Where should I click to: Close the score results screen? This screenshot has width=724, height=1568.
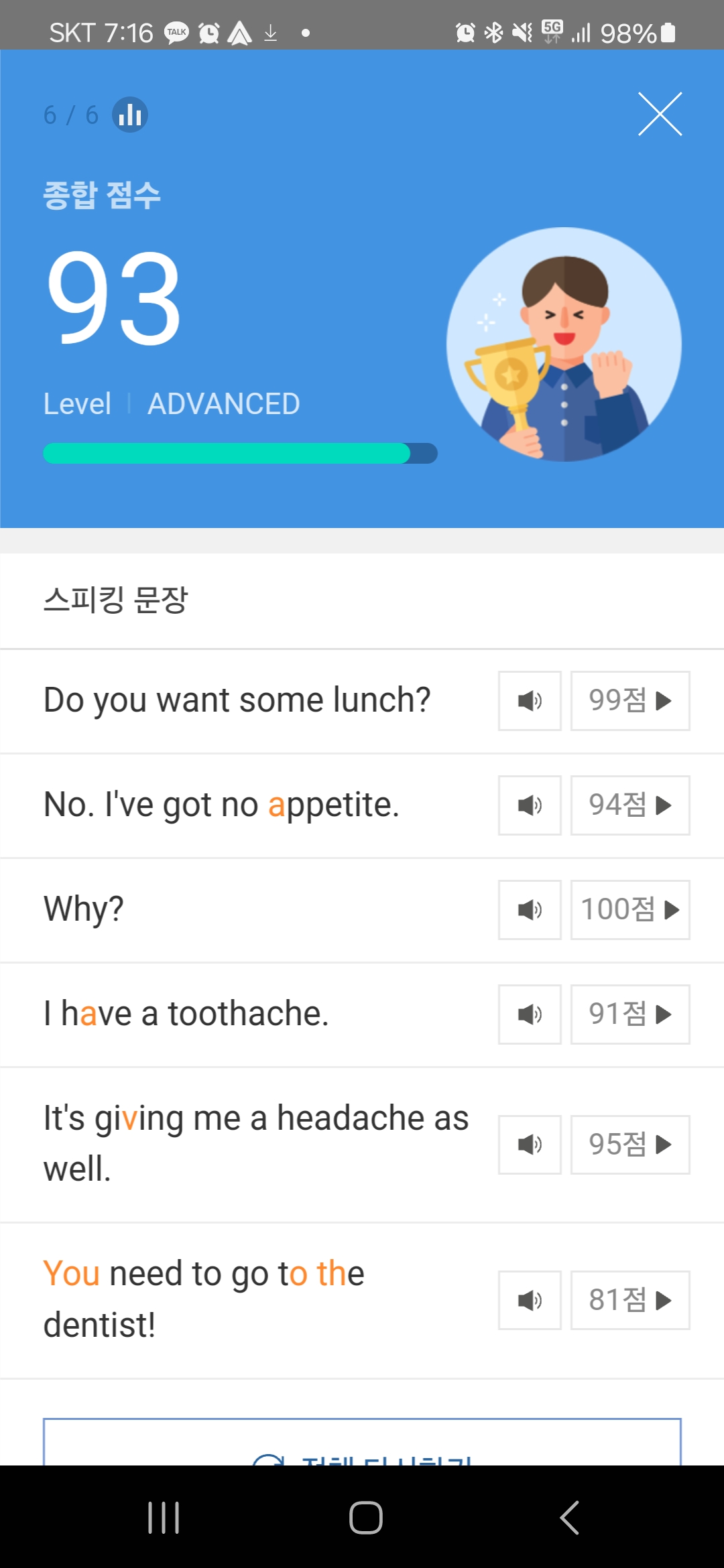(x=660, y=114)
